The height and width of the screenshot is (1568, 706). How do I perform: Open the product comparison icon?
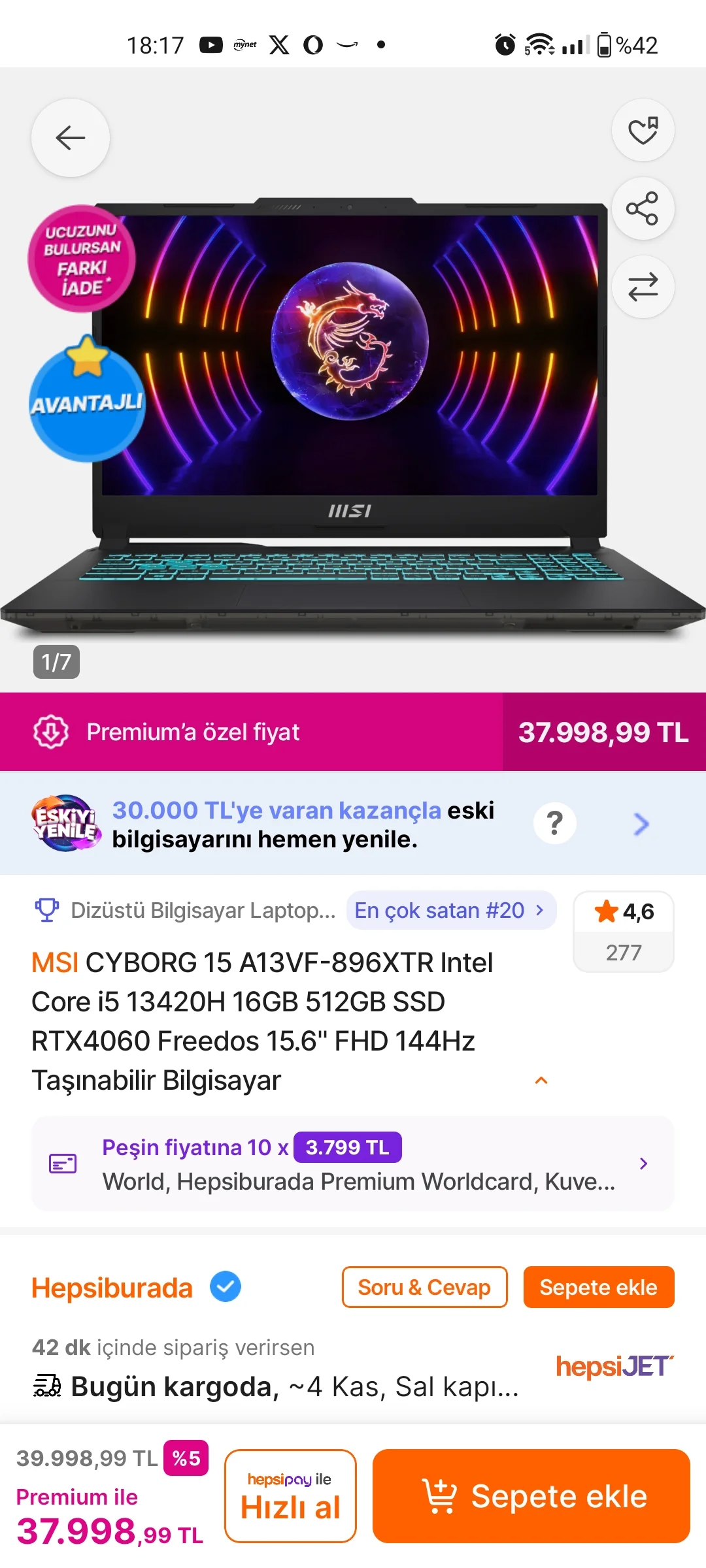643,287
